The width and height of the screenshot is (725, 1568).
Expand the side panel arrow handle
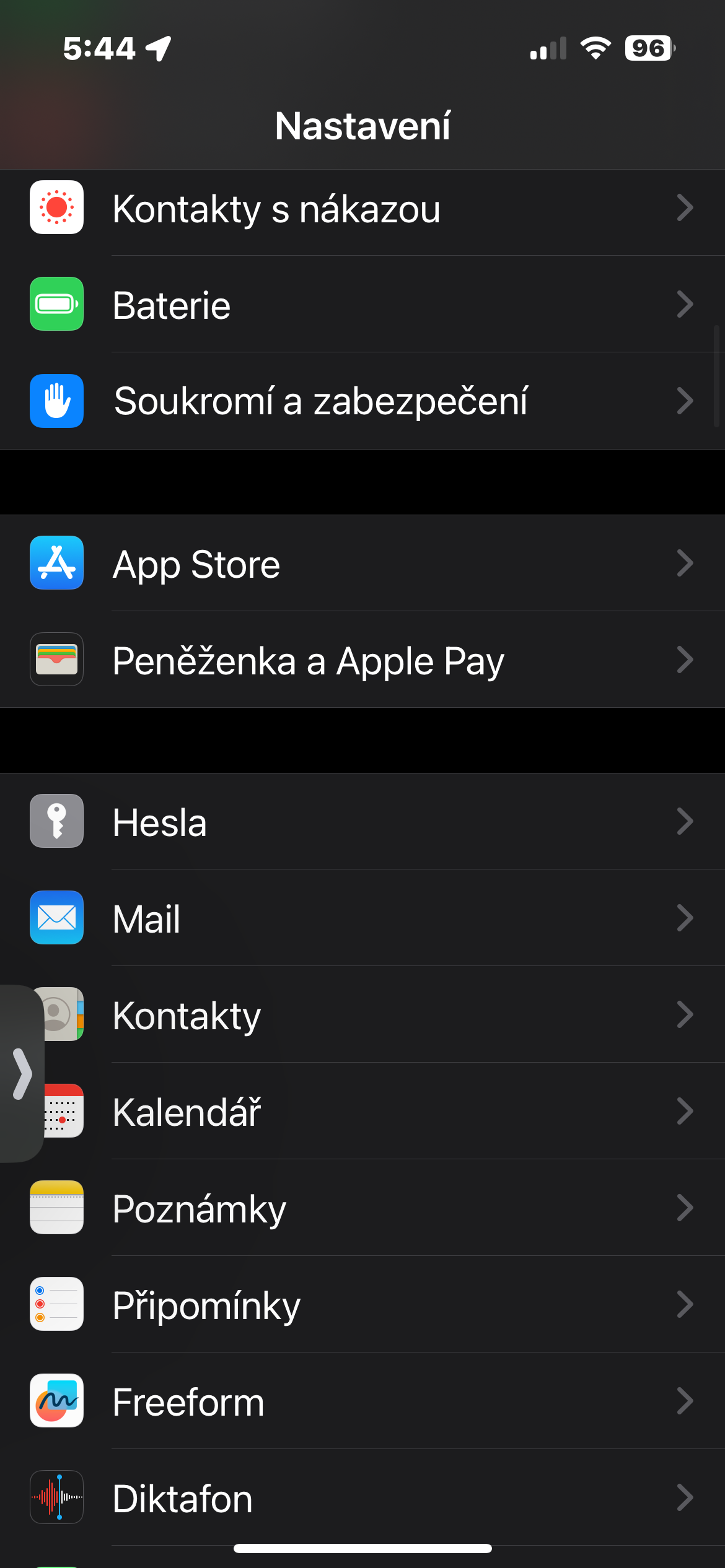click(22, 1073)
